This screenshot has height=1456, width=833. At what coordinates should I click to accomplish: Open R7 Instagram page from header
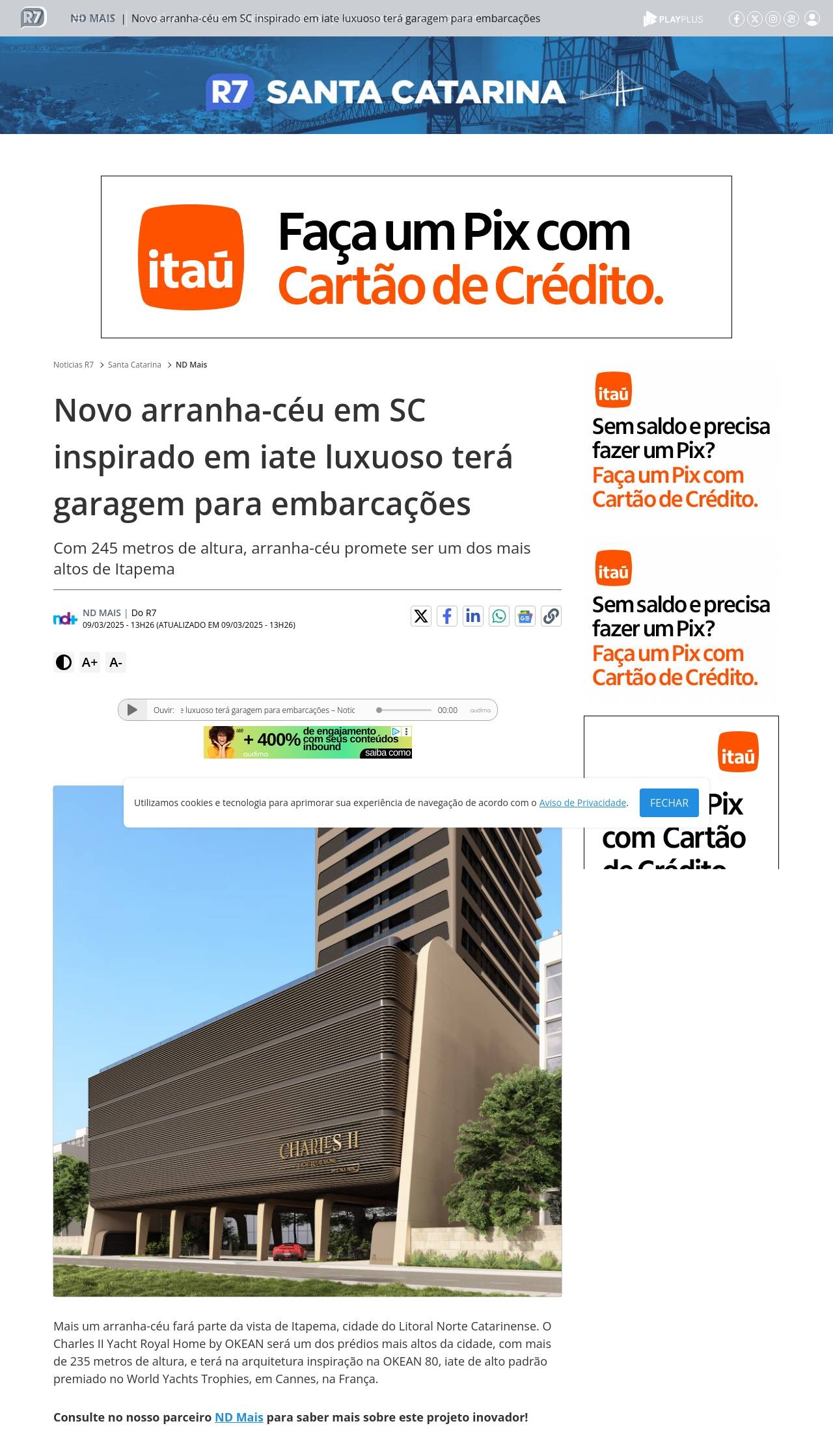click(x=772, y=19)
